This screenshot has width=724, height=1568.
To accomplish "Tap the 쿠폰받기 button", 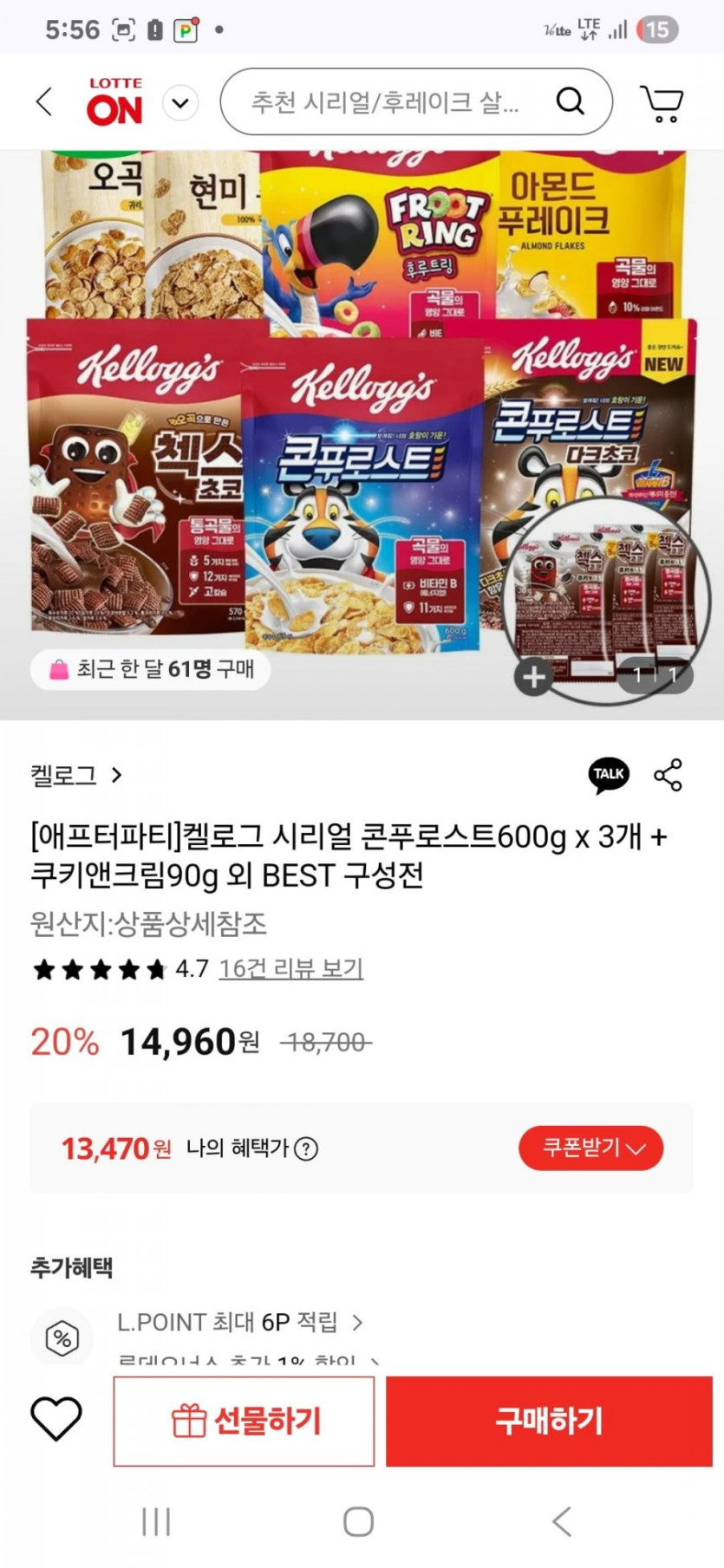I will [591, 1148].
